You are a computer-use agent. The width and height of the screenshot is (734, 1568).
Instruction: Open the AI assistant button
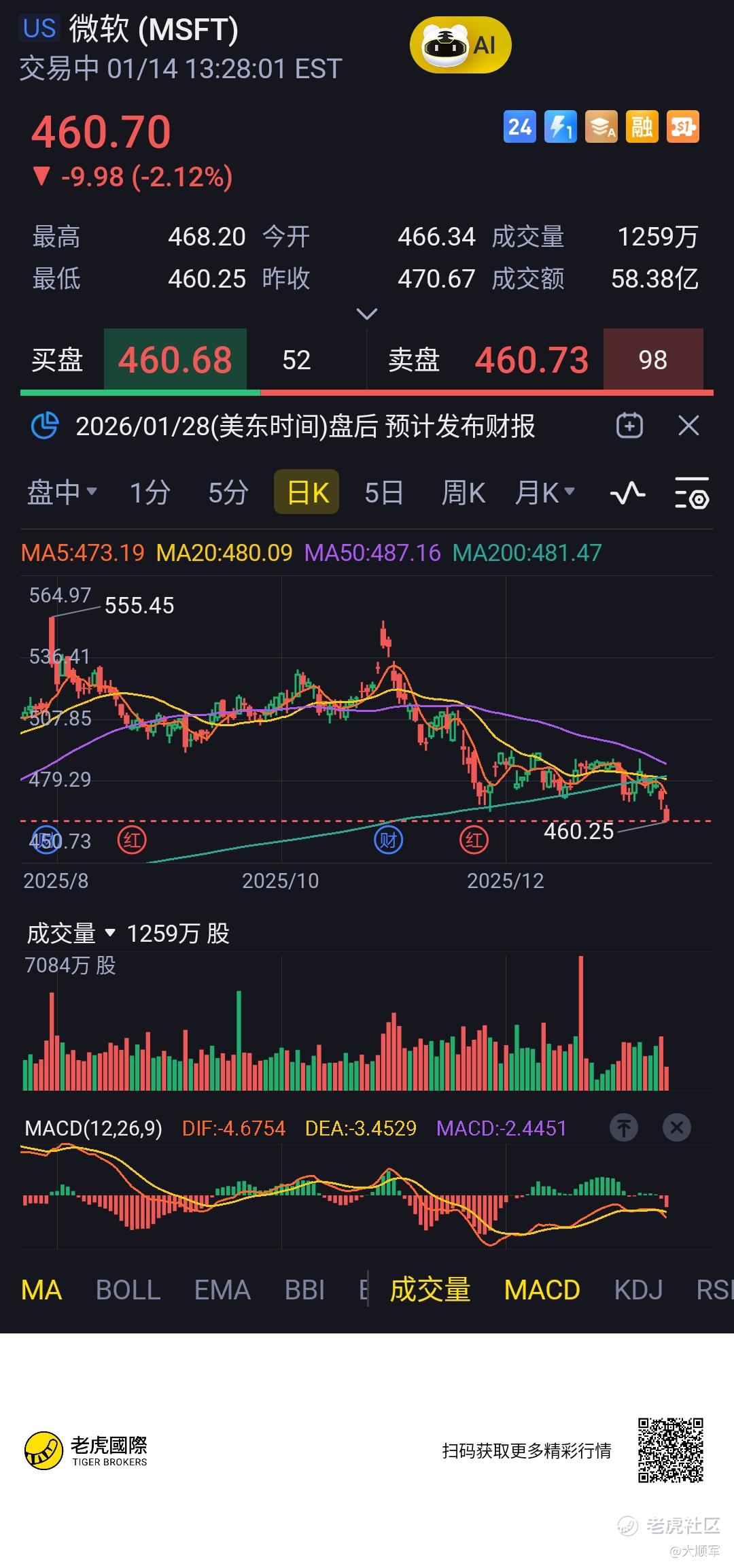tap(460, 46)
